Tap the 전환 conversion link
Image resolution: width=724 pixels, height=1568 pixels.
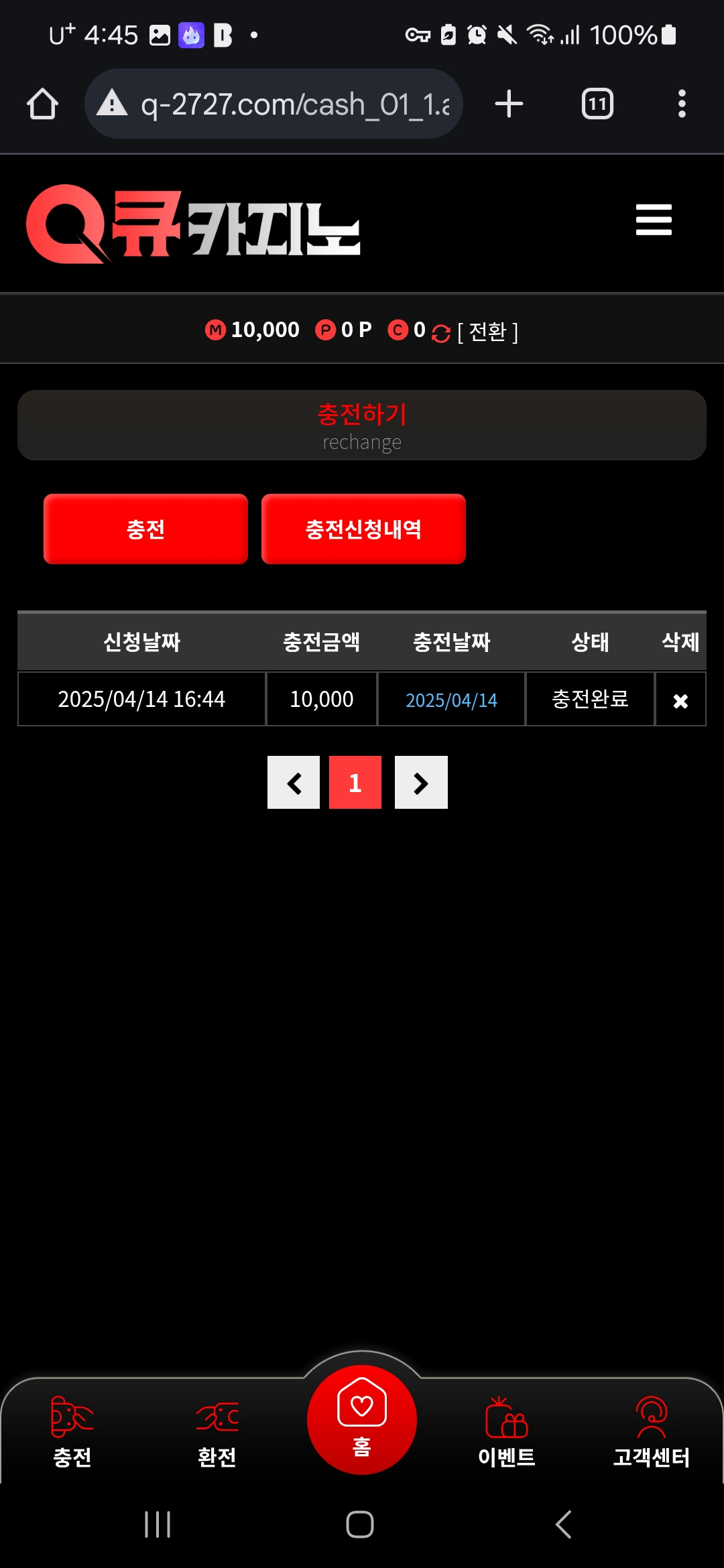coord(487,331)
